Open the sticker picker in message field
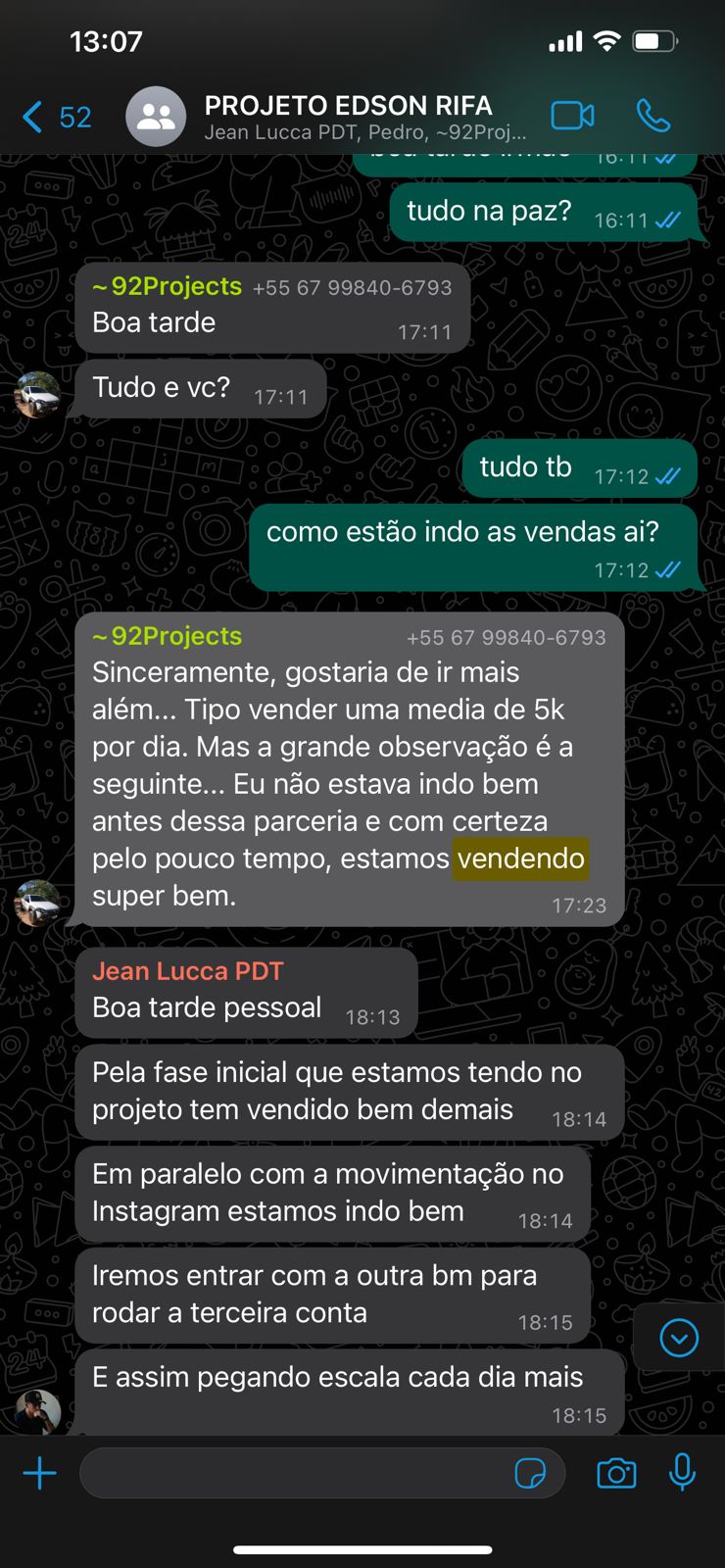 (530, 1472)
